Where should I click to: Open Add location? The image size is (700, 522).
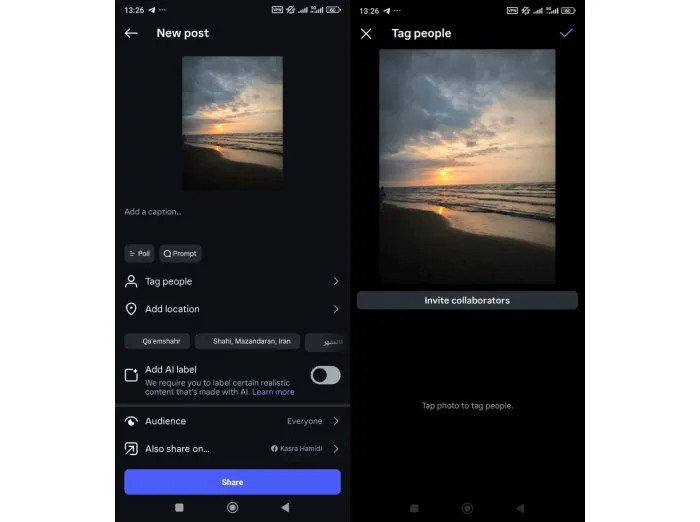pos(232,309)
